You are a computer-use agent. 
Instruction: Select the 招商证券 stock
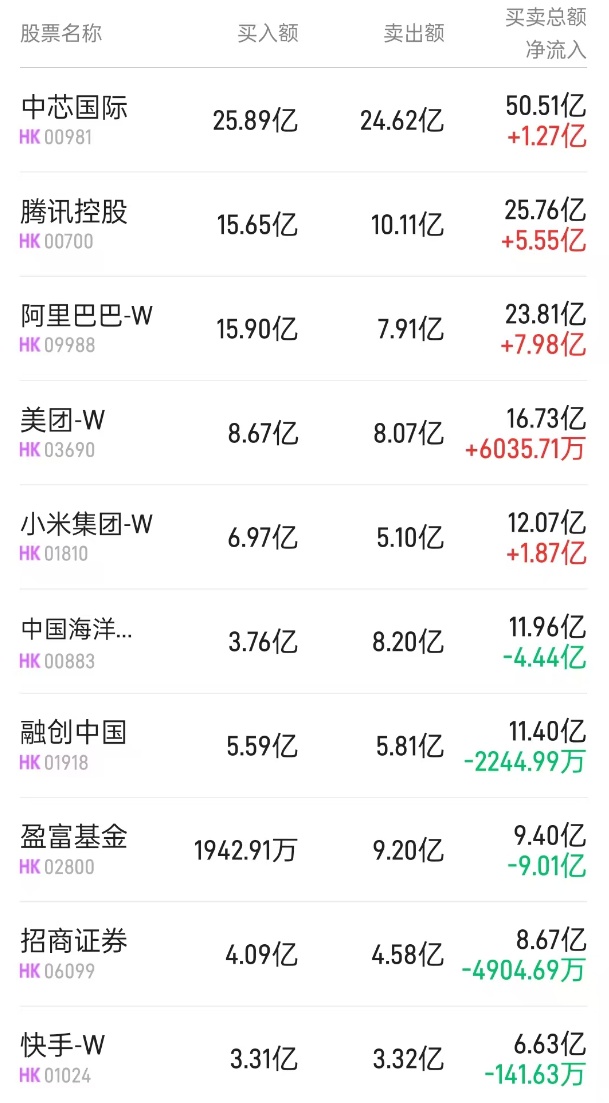coord(74,941)
